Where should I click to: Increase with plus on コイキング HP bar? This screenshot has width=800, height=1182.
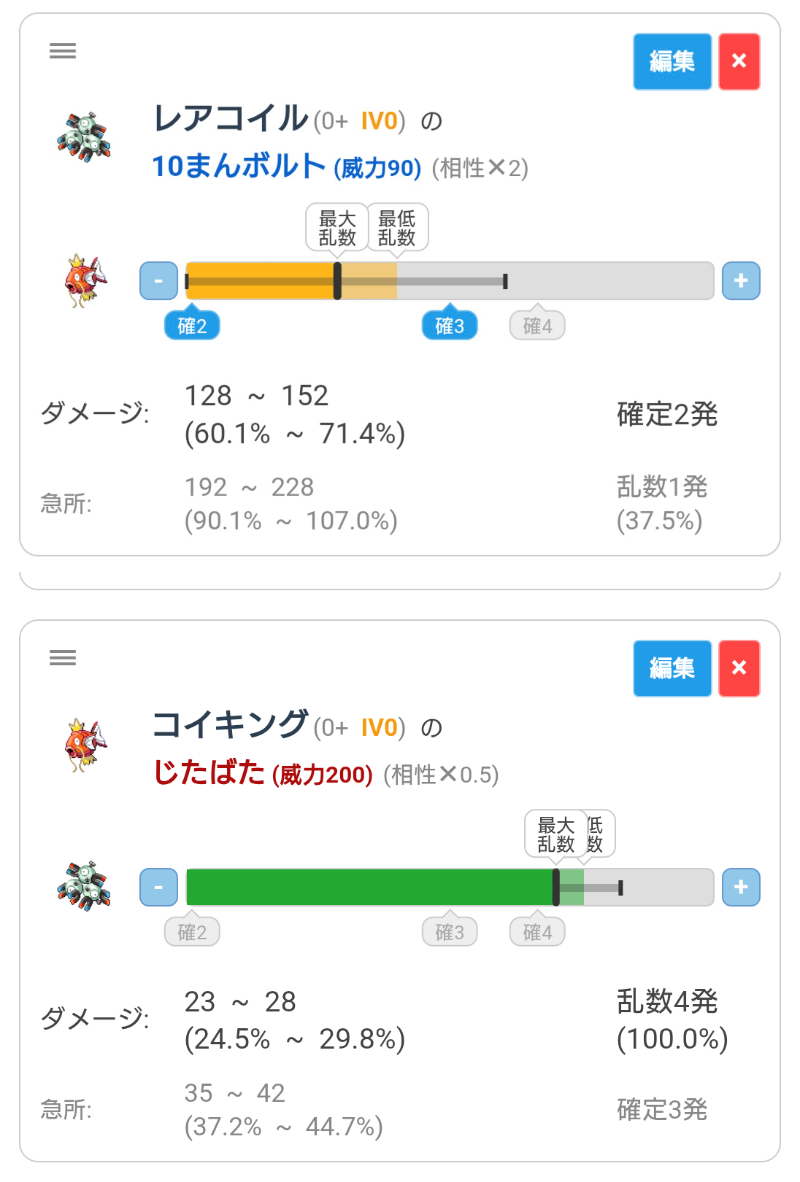741,280
